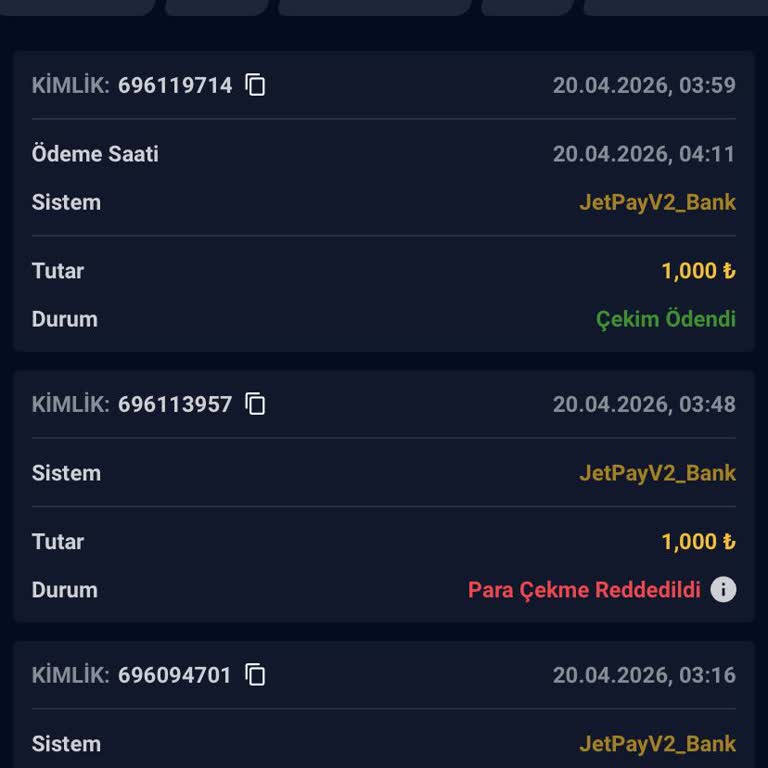Copy transaction ID 696094701
This screenshot has height=768, width=768.
coord(256,675)
